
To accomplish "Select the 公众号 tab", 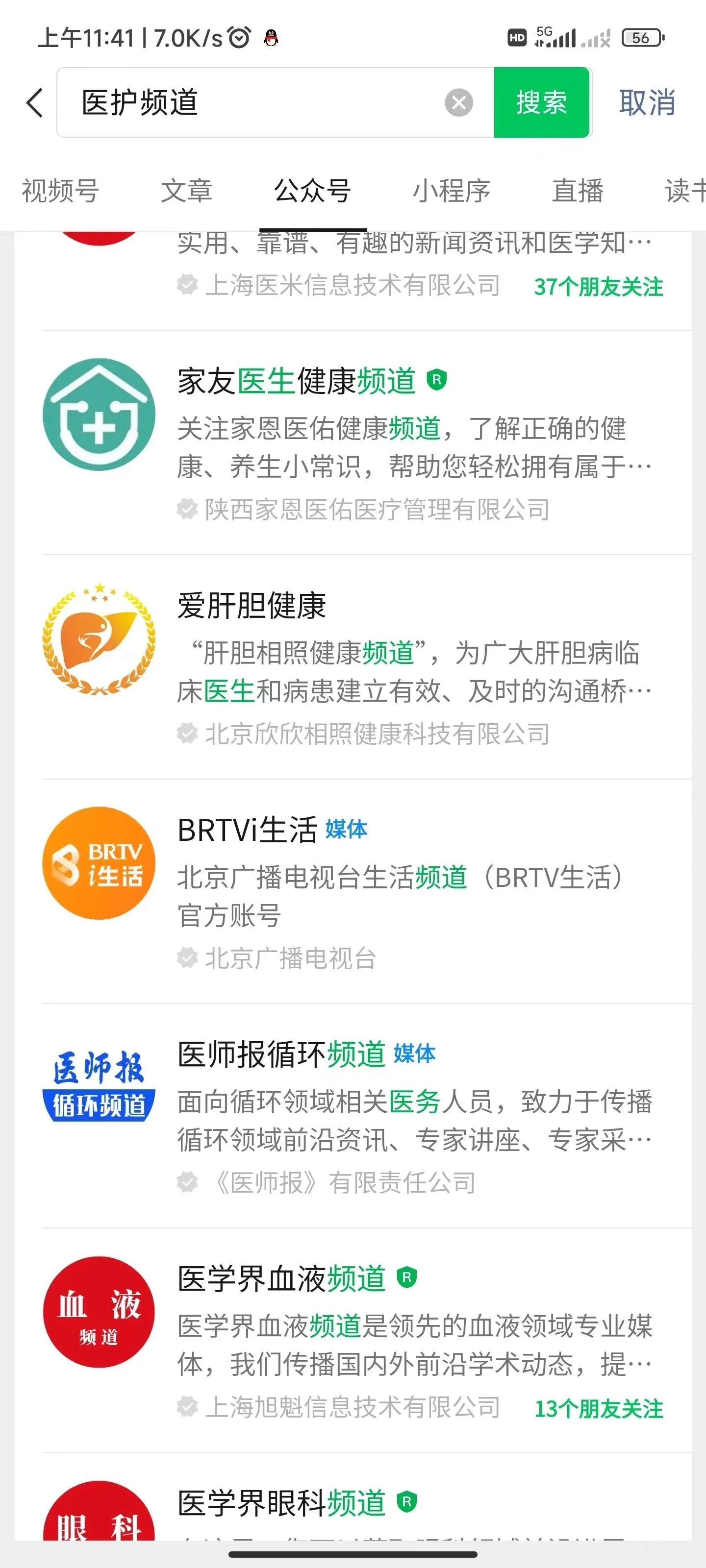I will (x=312, y=191).
